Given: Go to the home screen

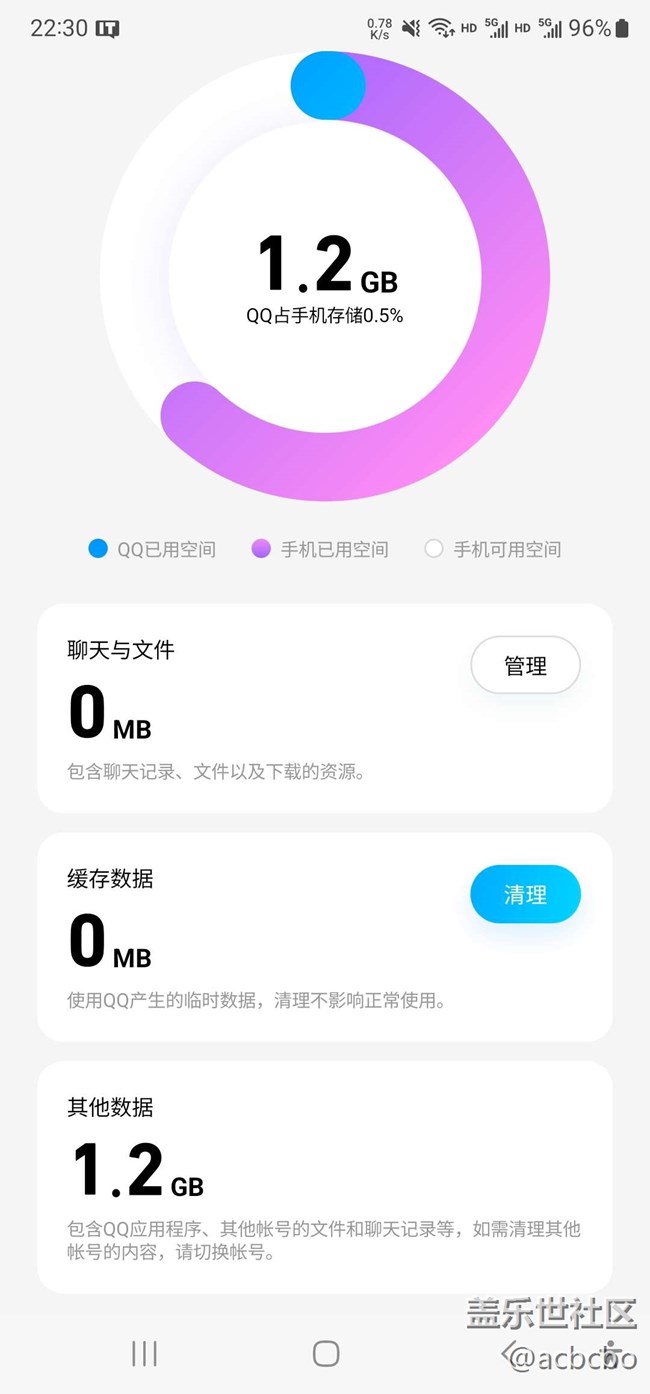Looking at the screenshot, I should [326, 1353].
